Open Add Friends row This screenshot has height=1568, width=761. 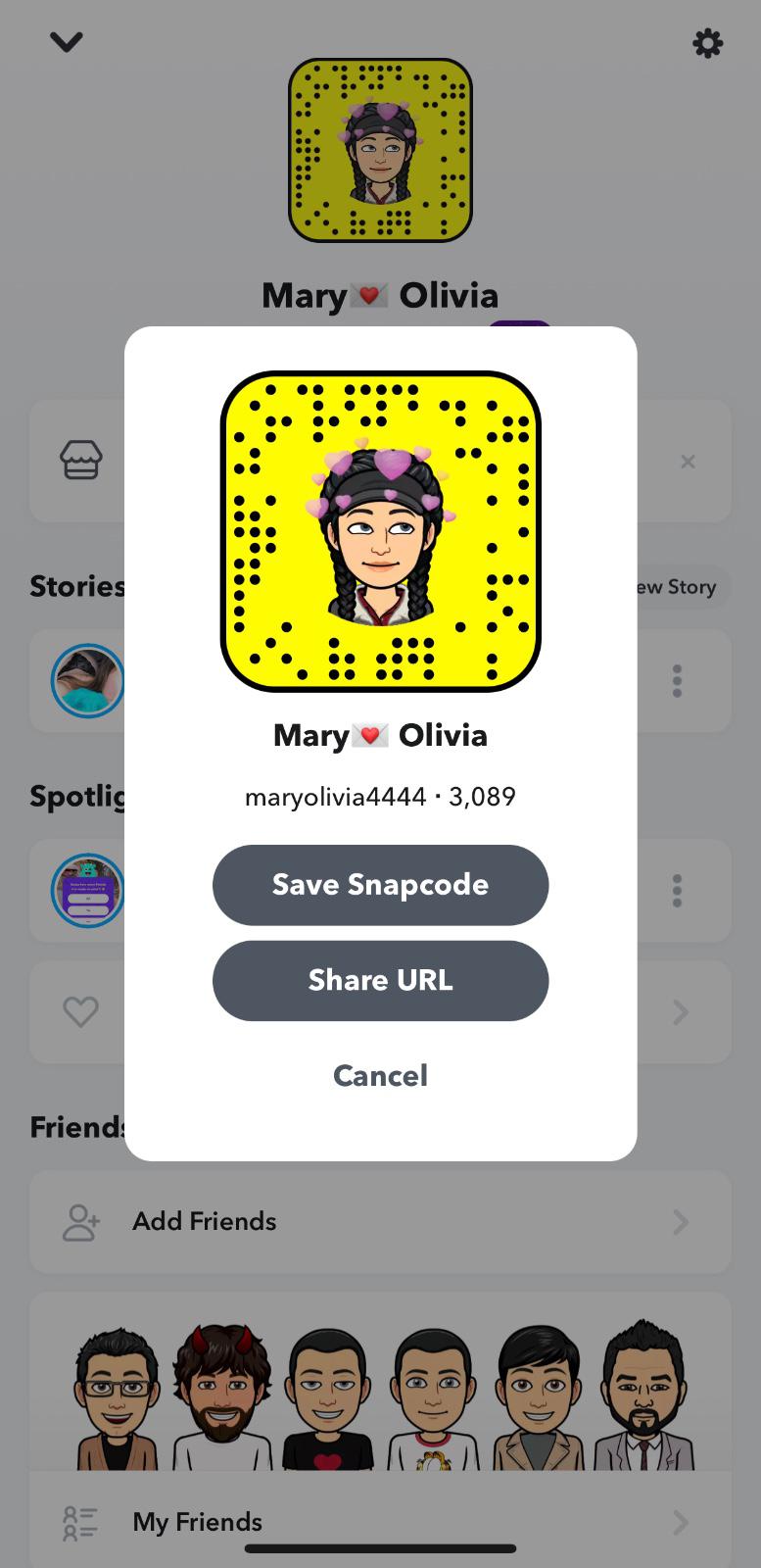pos(380,1221)
